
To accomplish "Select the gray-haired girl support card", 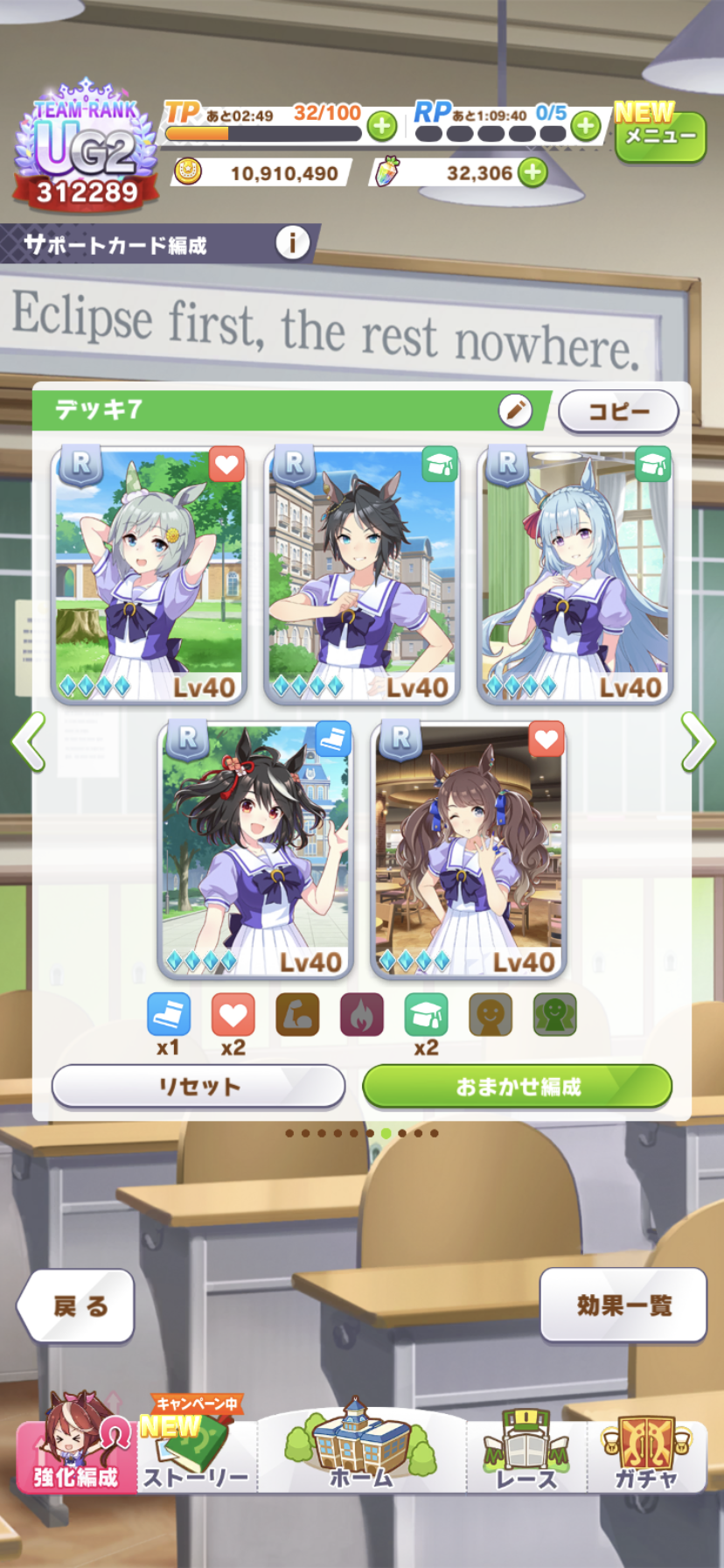I will click(149, 573).
